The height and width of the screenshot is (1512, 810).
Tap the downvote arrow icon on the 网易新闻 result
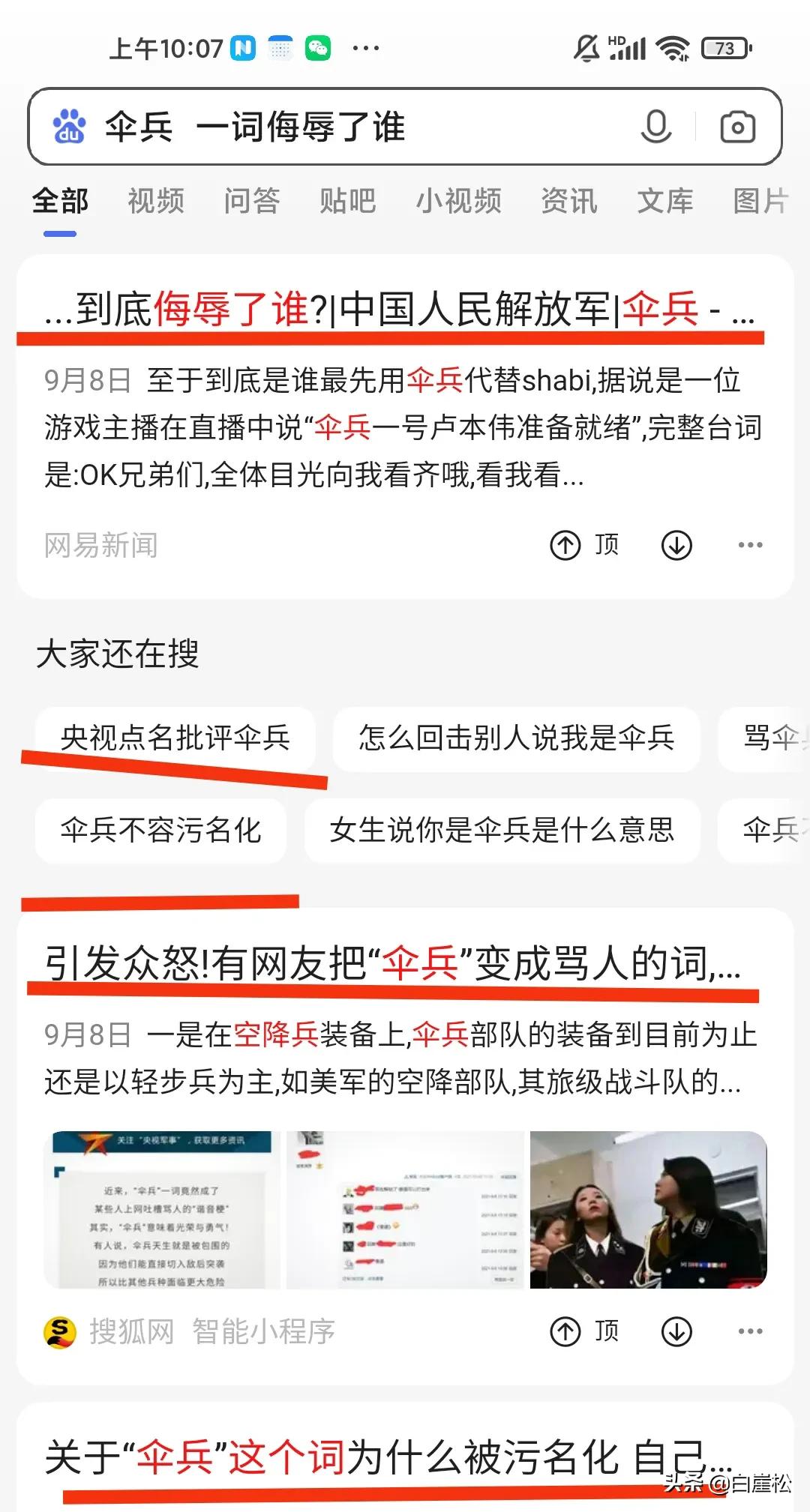click(677, 545)
